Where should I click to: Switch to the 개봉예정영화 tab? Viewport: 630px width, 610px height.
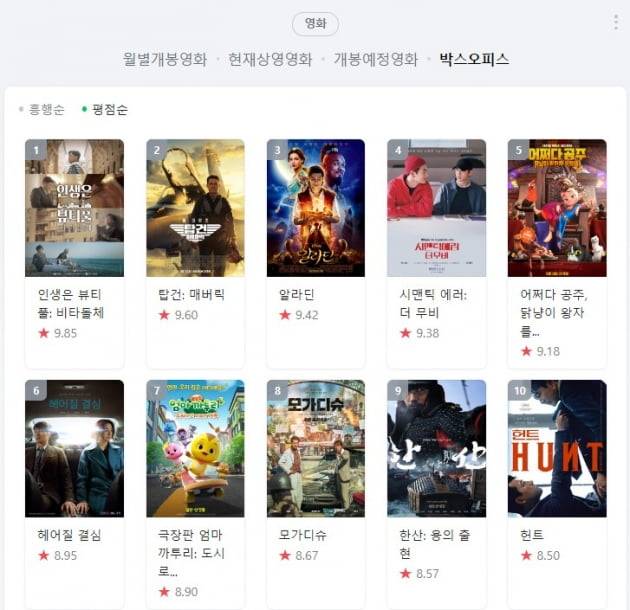pyautogui.click(x=376, y=59)
